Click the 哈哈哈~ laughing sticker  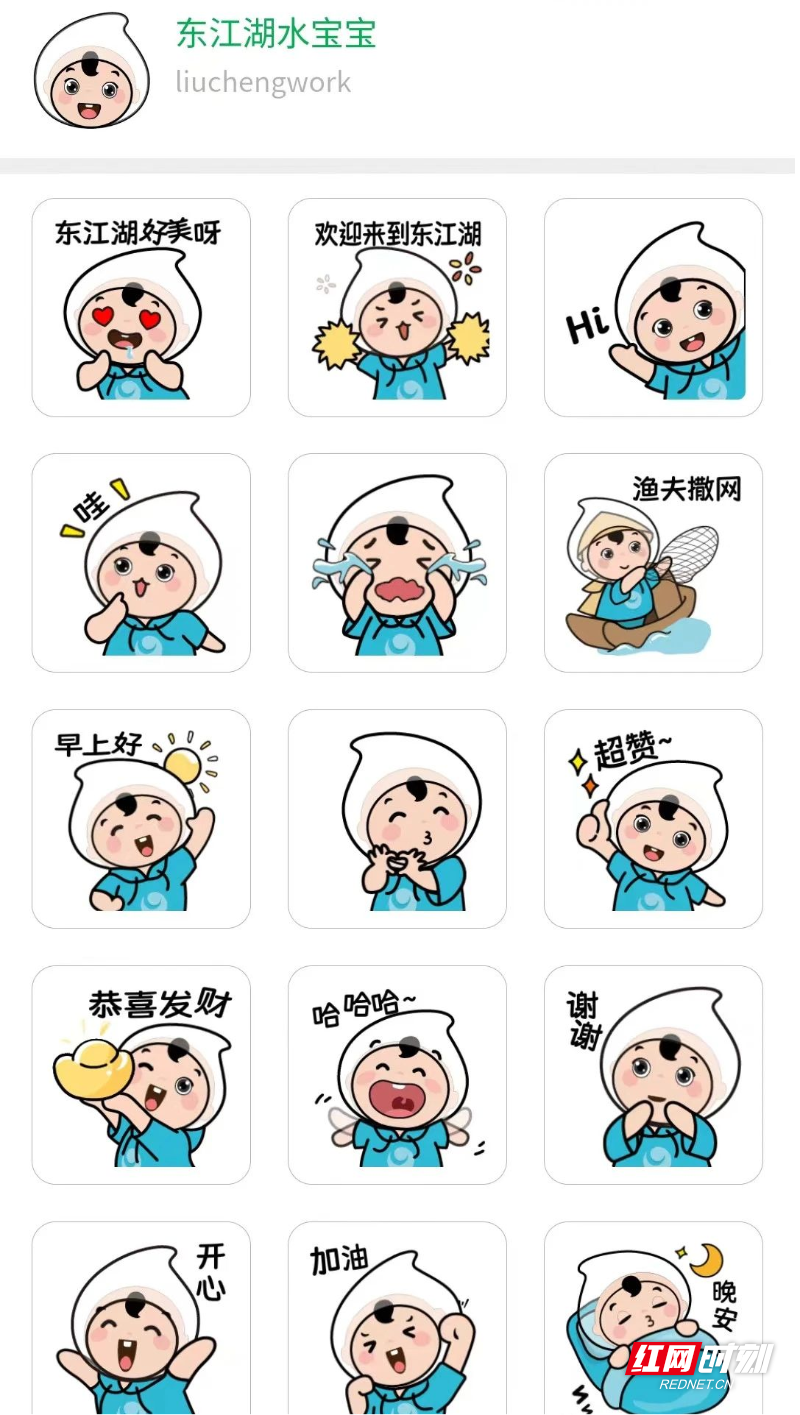[396, 1073]
